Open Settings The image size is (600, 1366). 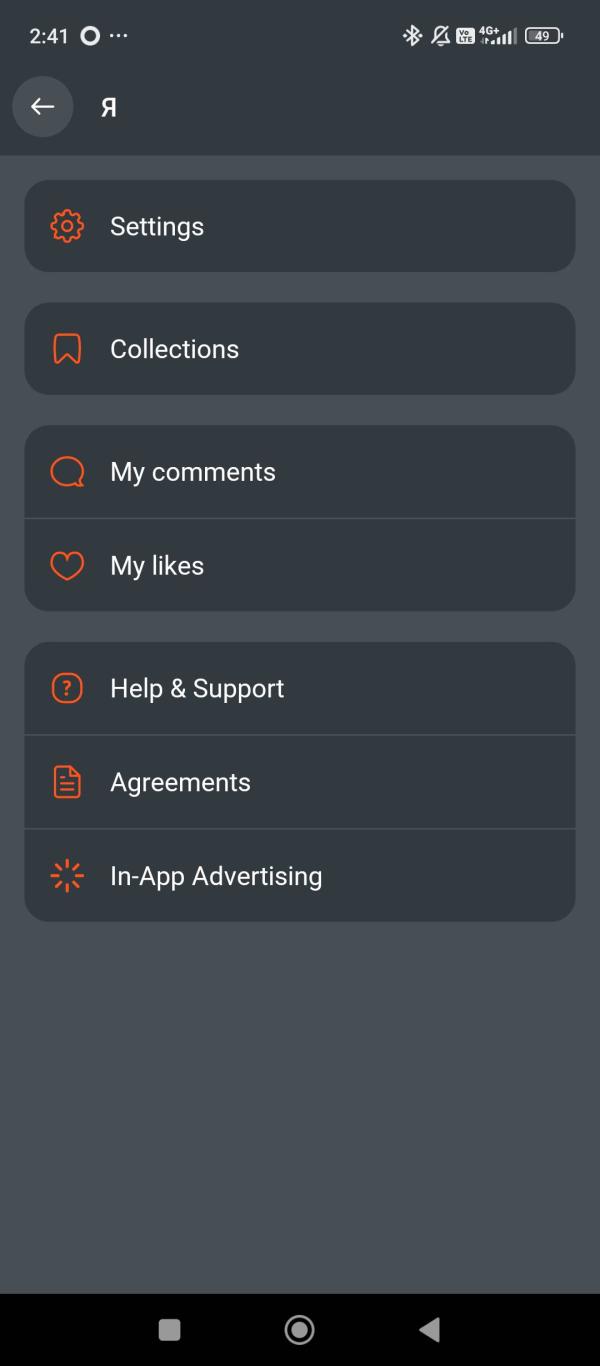point(299,226)
